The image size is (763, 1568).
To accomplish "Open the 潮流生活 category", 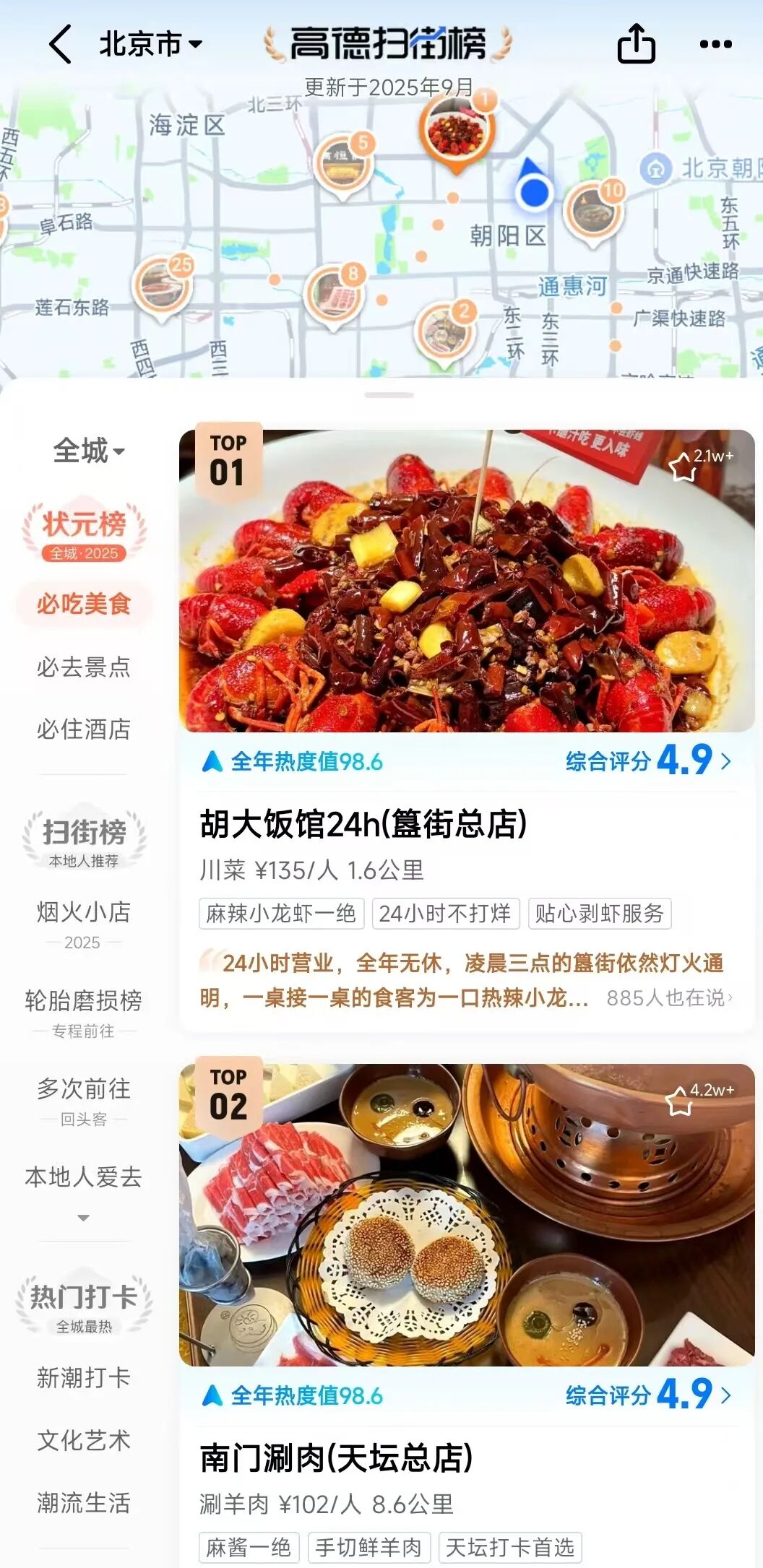I will pos(84,1503).
